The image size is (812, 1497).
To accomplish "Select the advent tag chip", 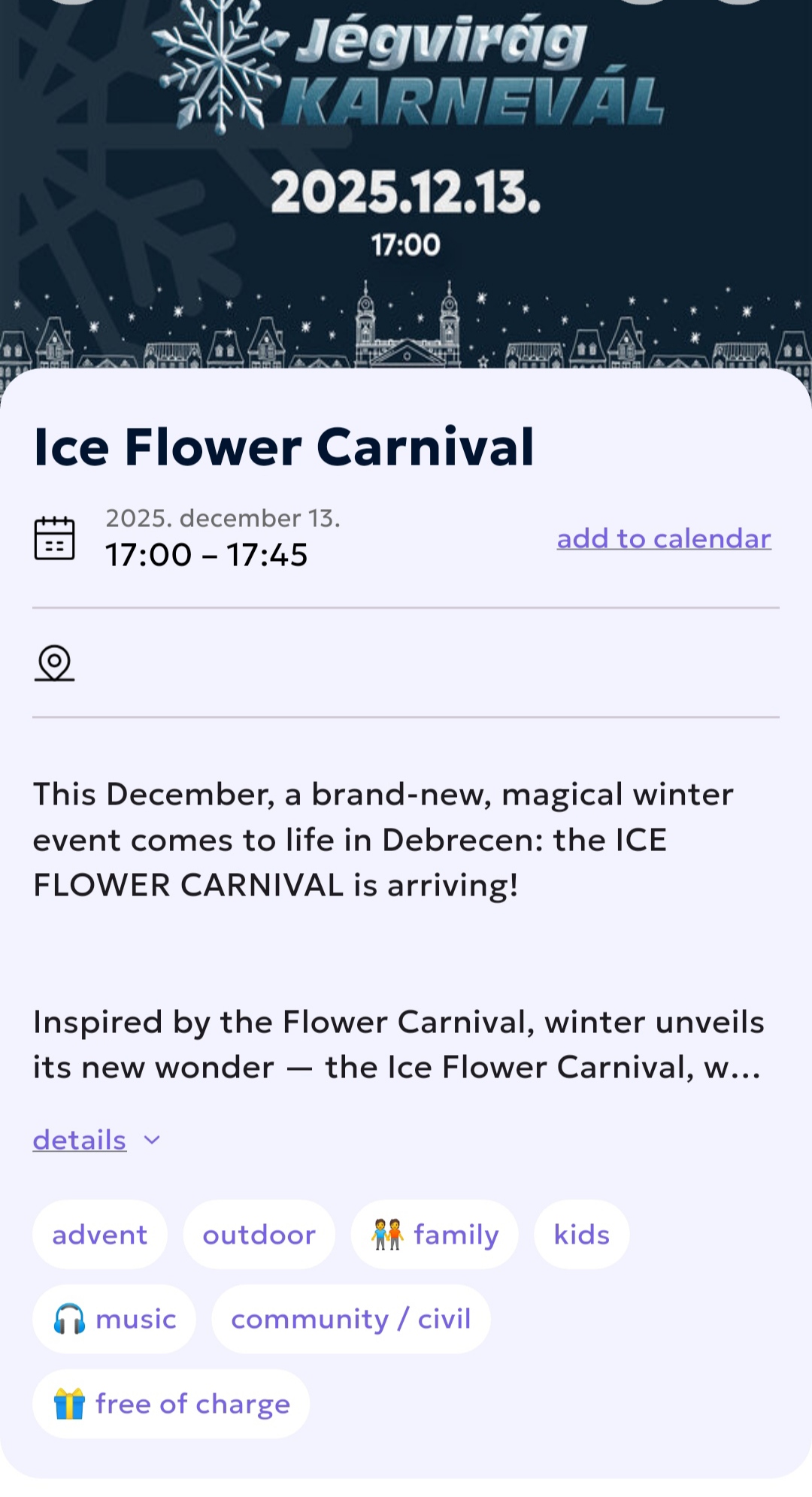I will click(x=99, y=1235).
